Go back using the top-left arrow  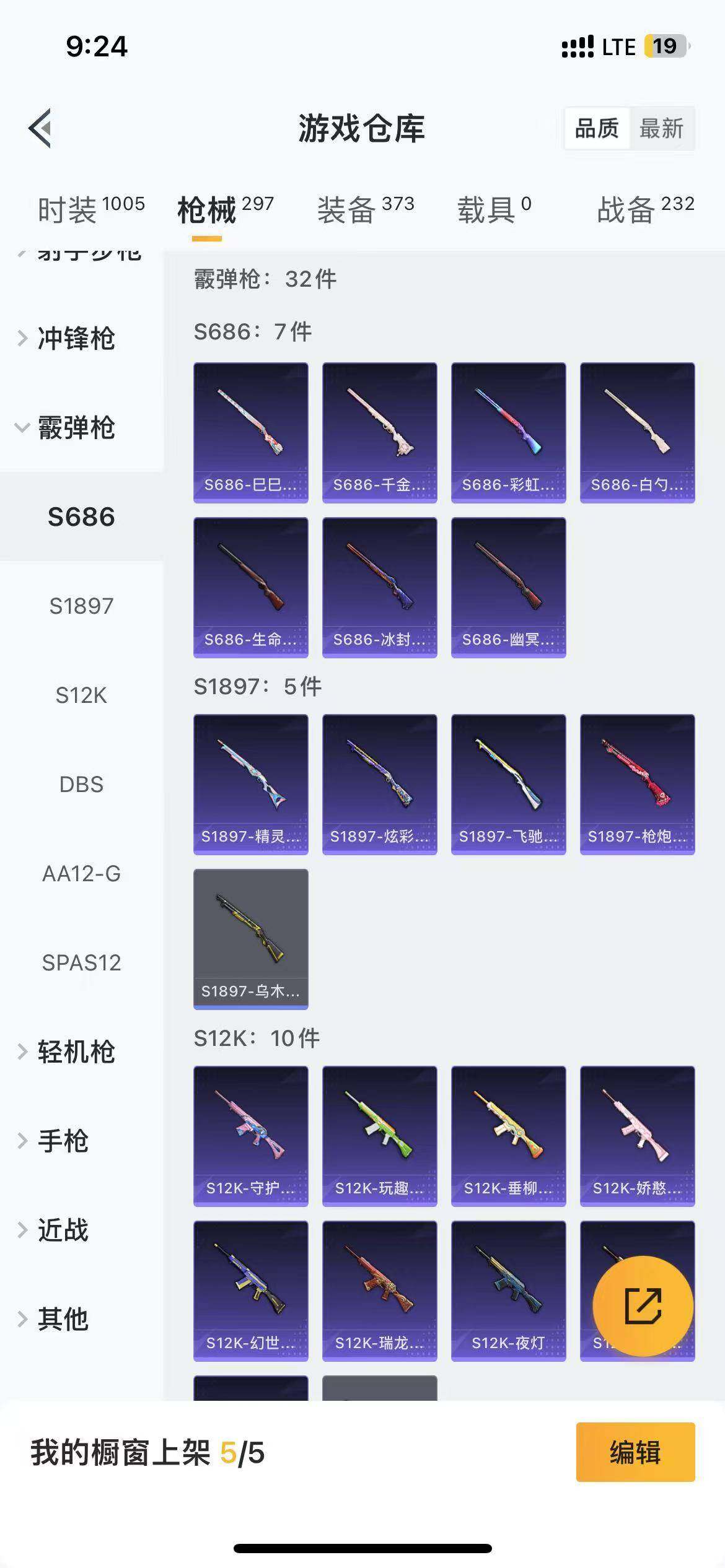pyautogui.click(x=40, y=128)
